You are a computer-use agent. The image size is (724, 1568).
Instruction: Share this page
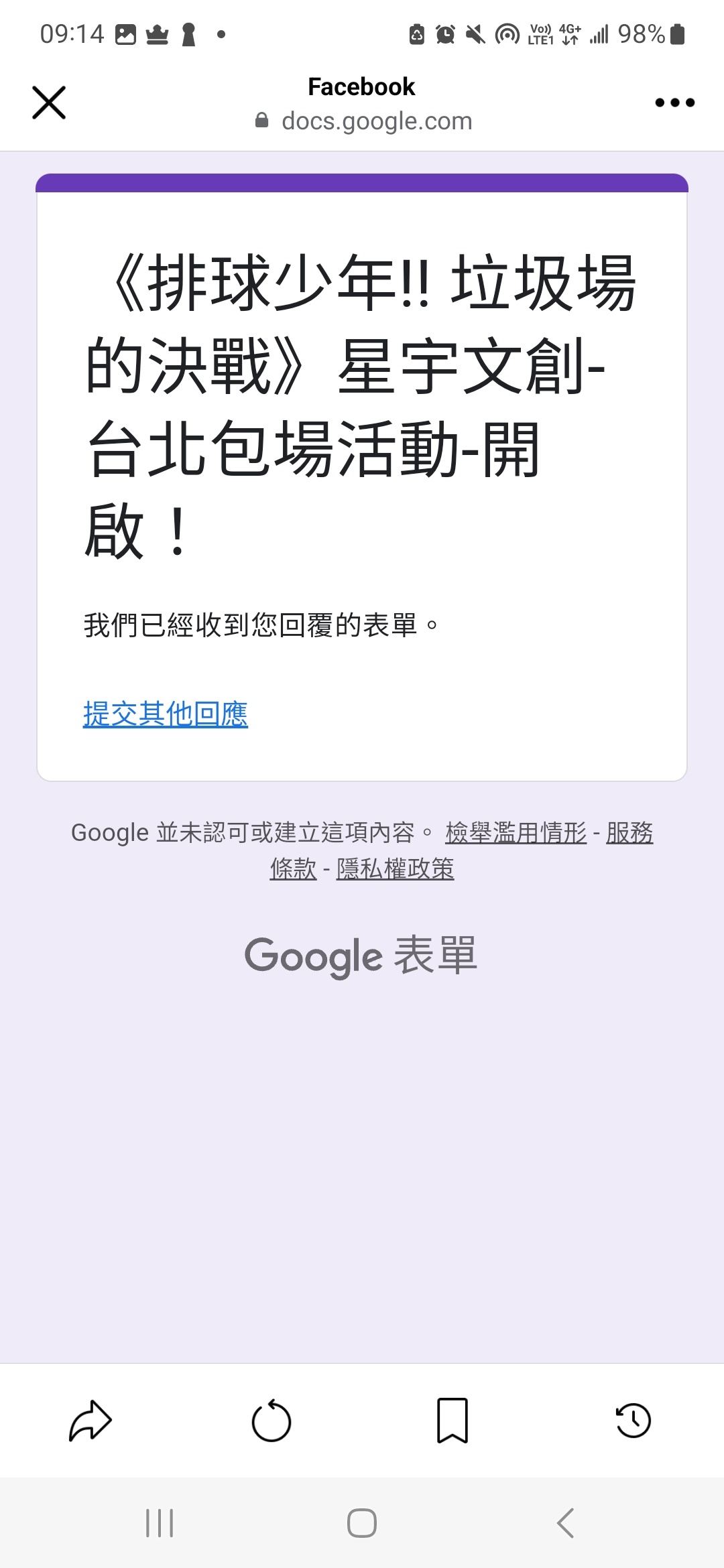point(90,1421)
